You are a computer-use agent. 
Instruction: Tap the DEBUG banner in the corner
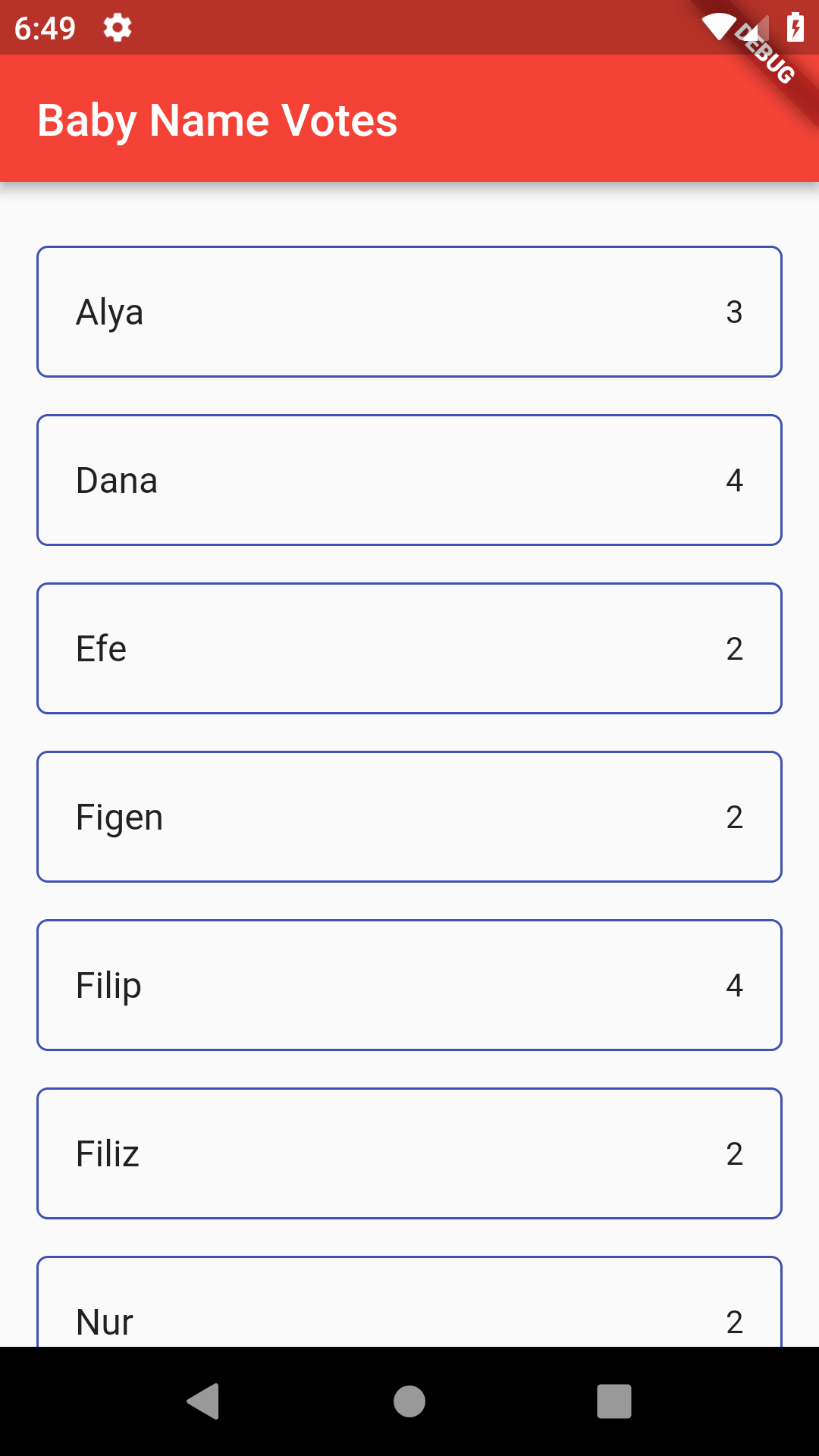[x=766, y=52]
